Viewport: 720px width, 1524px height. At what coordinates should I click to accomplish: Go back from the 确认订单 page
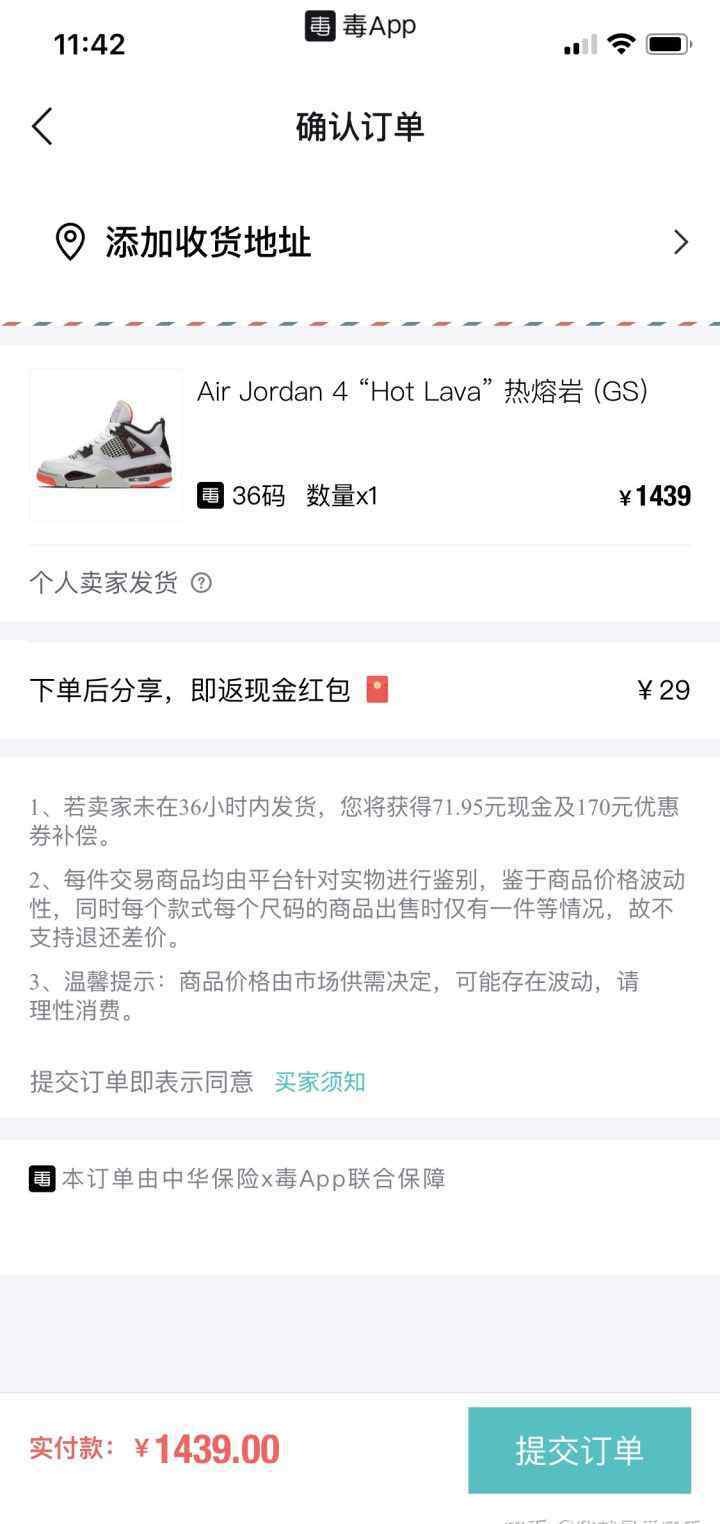pos(42,127)
